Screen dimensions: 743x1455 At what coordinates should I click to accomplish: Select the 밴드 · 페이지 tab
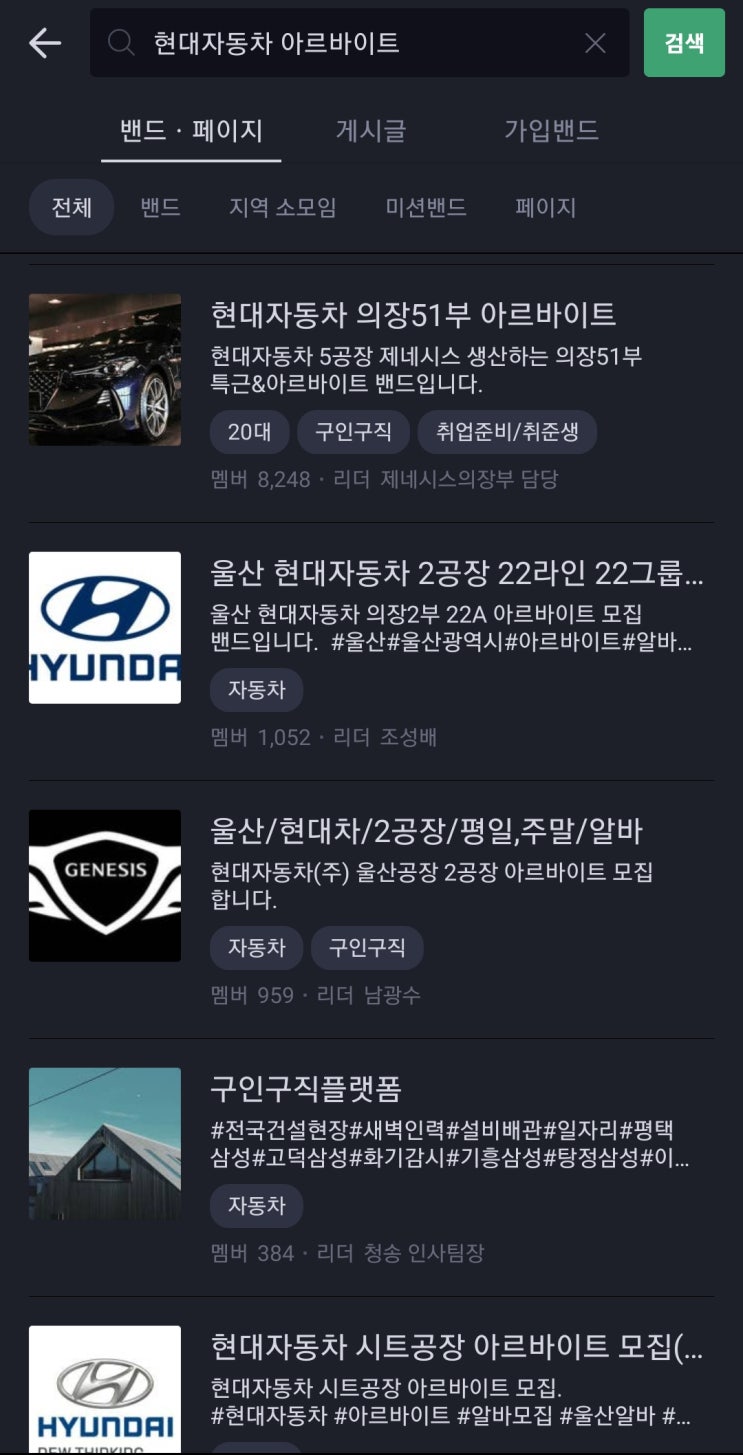(191, 130)
